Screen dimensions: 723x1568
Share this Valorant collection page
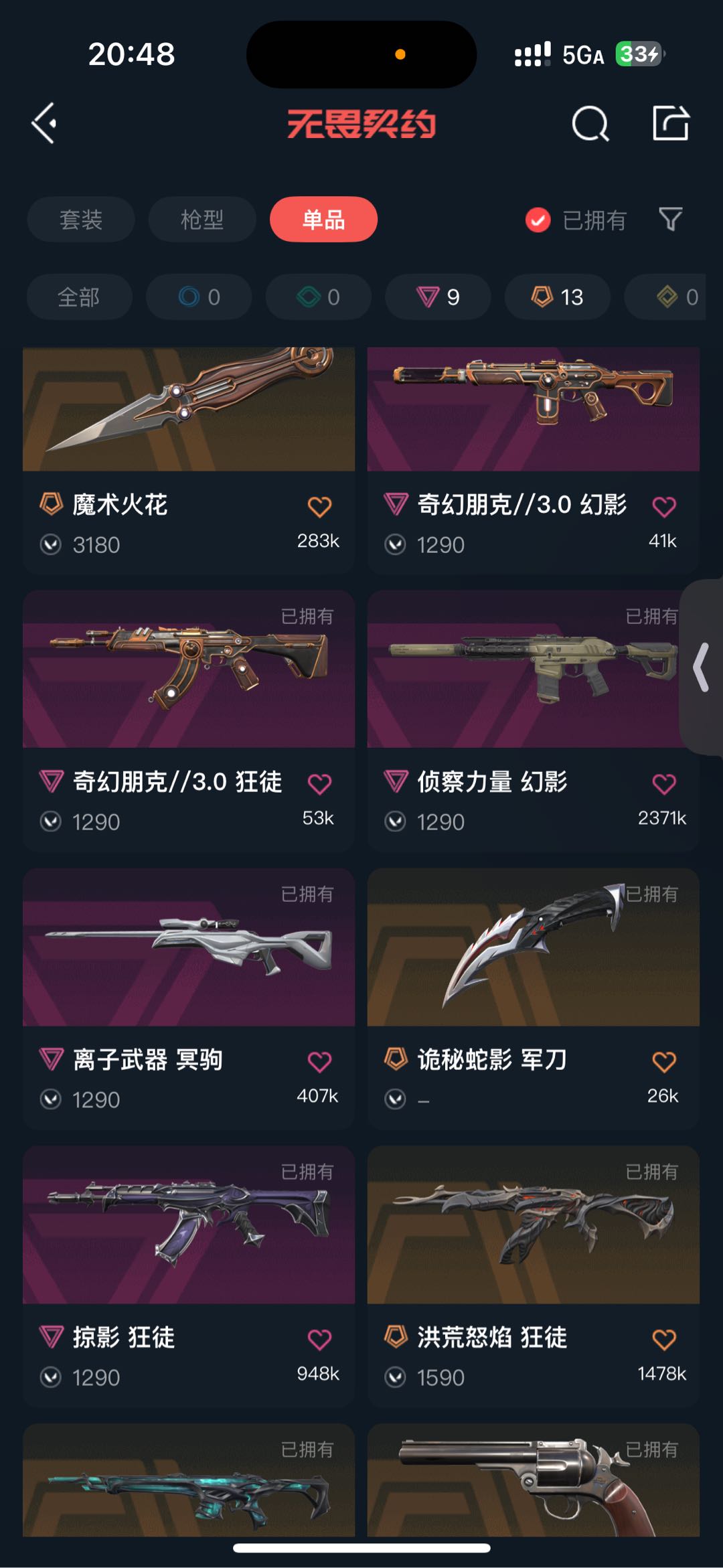[671, 123]
